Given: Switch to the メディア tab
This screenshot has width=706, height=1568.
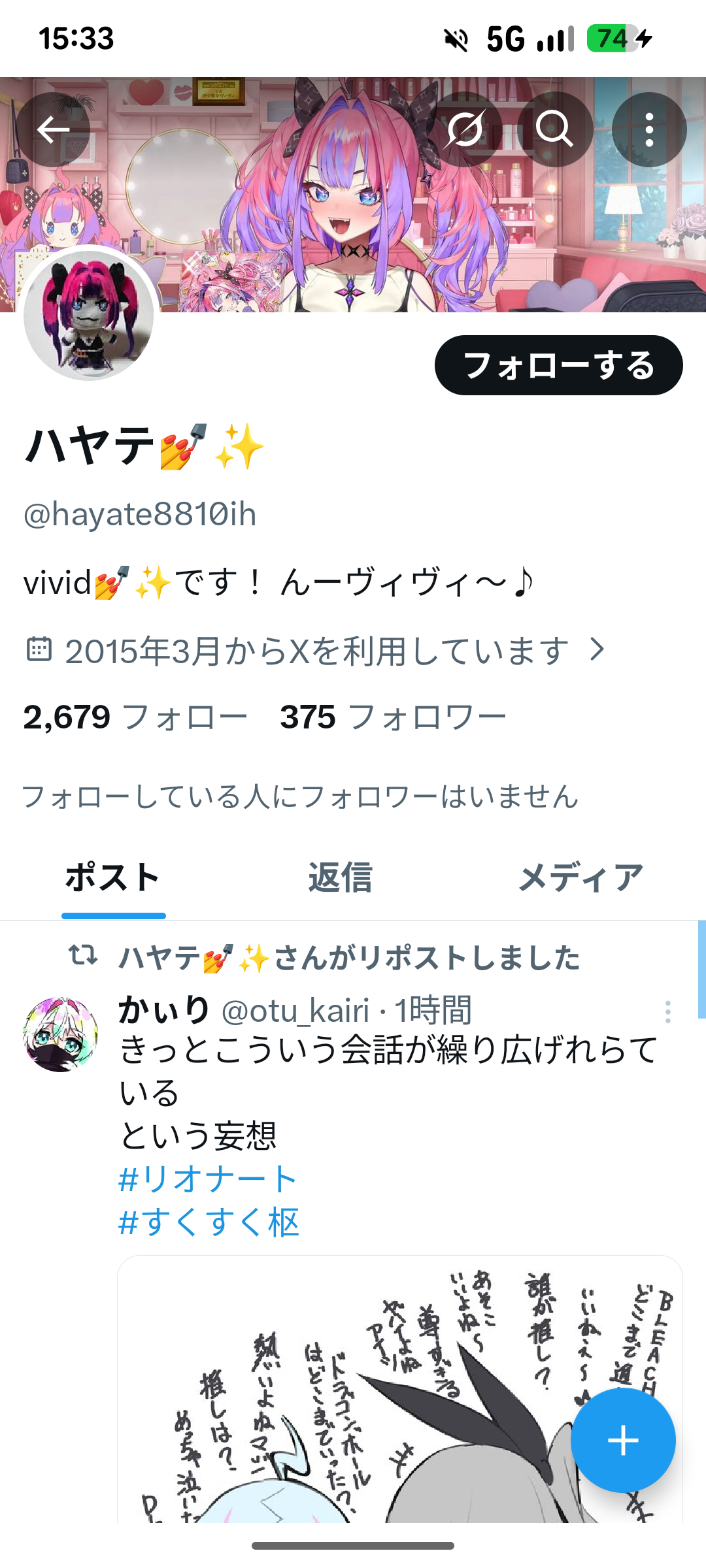Looking at the screenshot, I should click(580, 877).
